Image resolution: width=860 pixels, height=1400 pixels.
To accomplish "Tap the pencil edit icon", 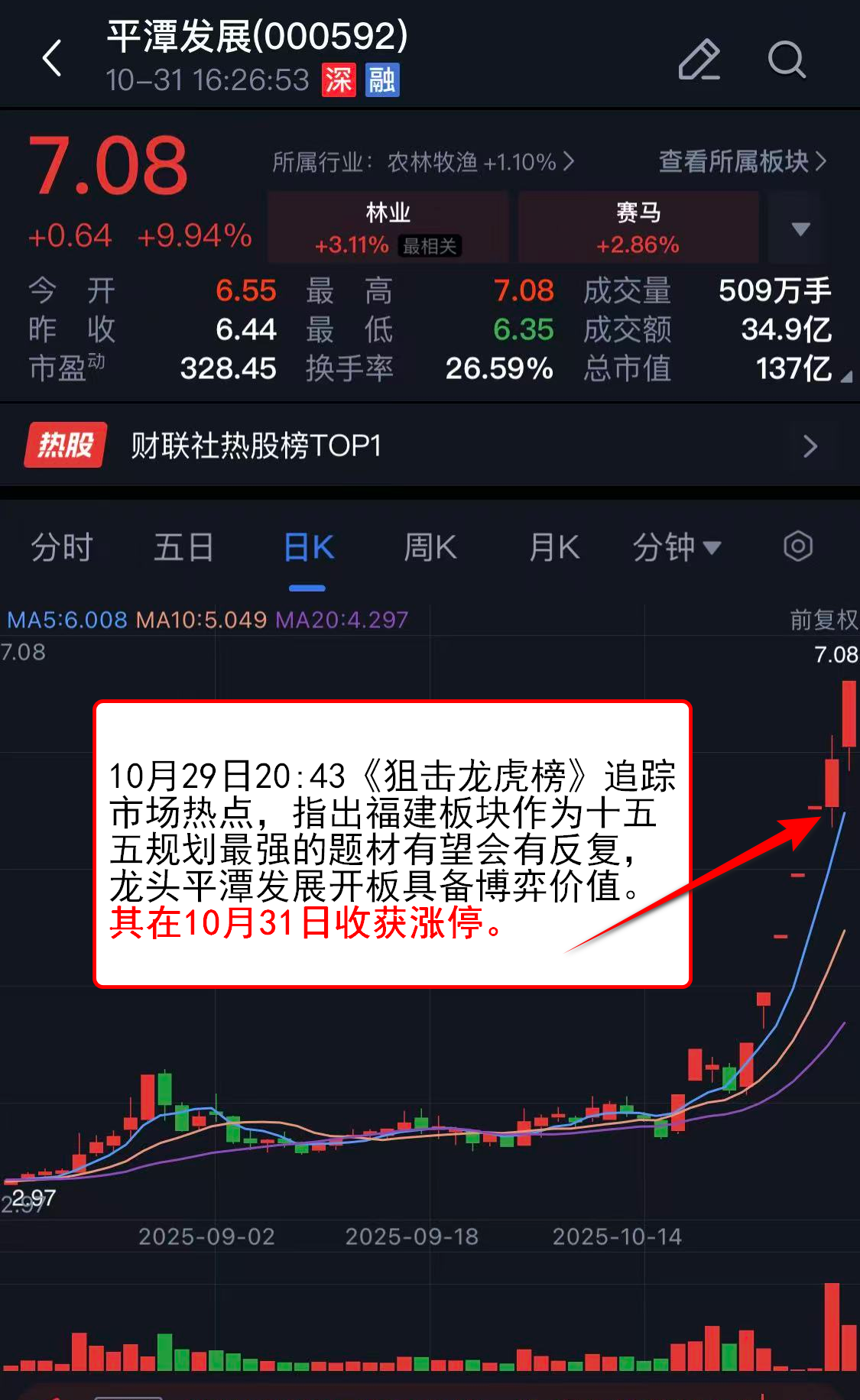I will [x=699, y=60].
